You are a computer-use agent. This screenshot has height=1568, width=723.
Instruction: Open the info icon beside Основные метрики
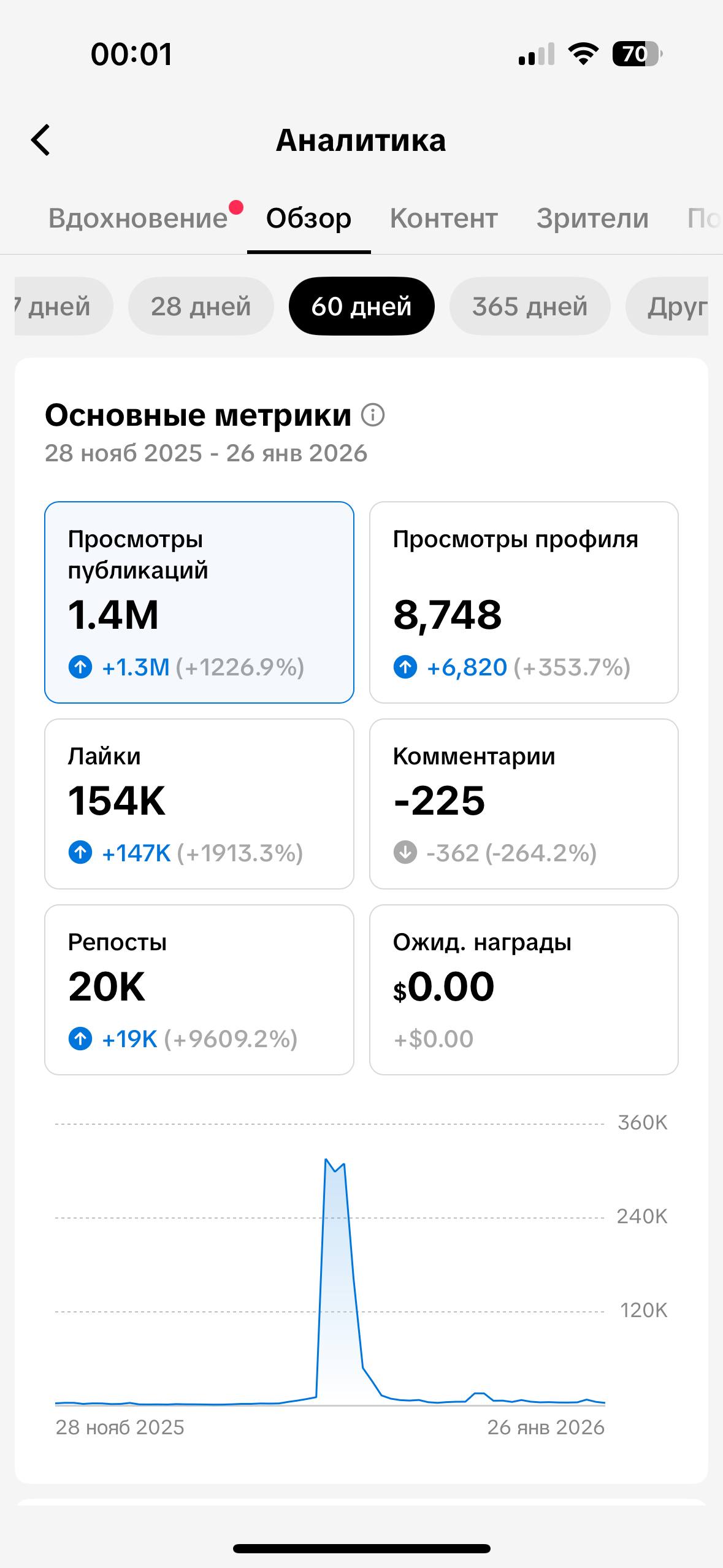click(372, 415)
